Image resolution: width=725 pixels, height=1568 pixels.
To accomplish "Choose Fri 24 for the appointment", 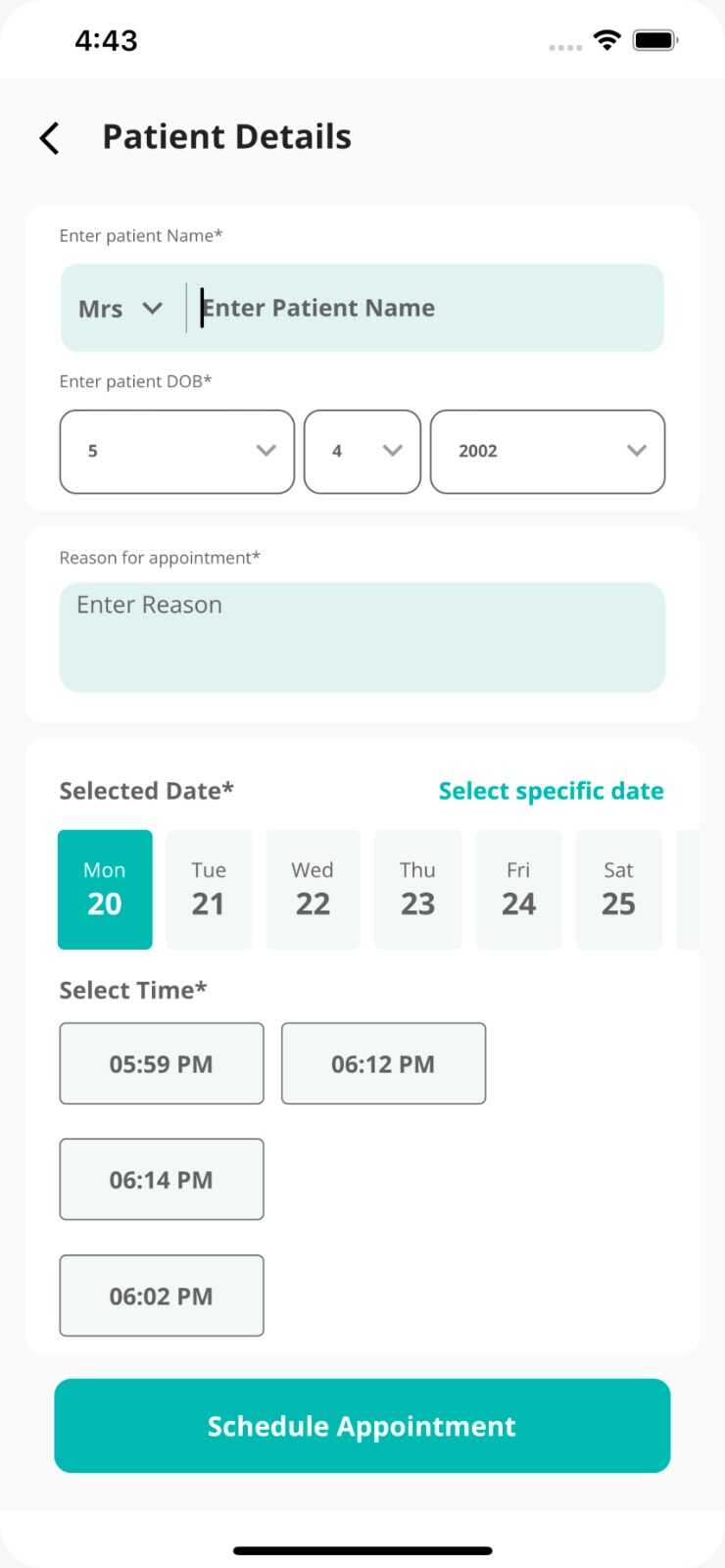I will 518,889.
